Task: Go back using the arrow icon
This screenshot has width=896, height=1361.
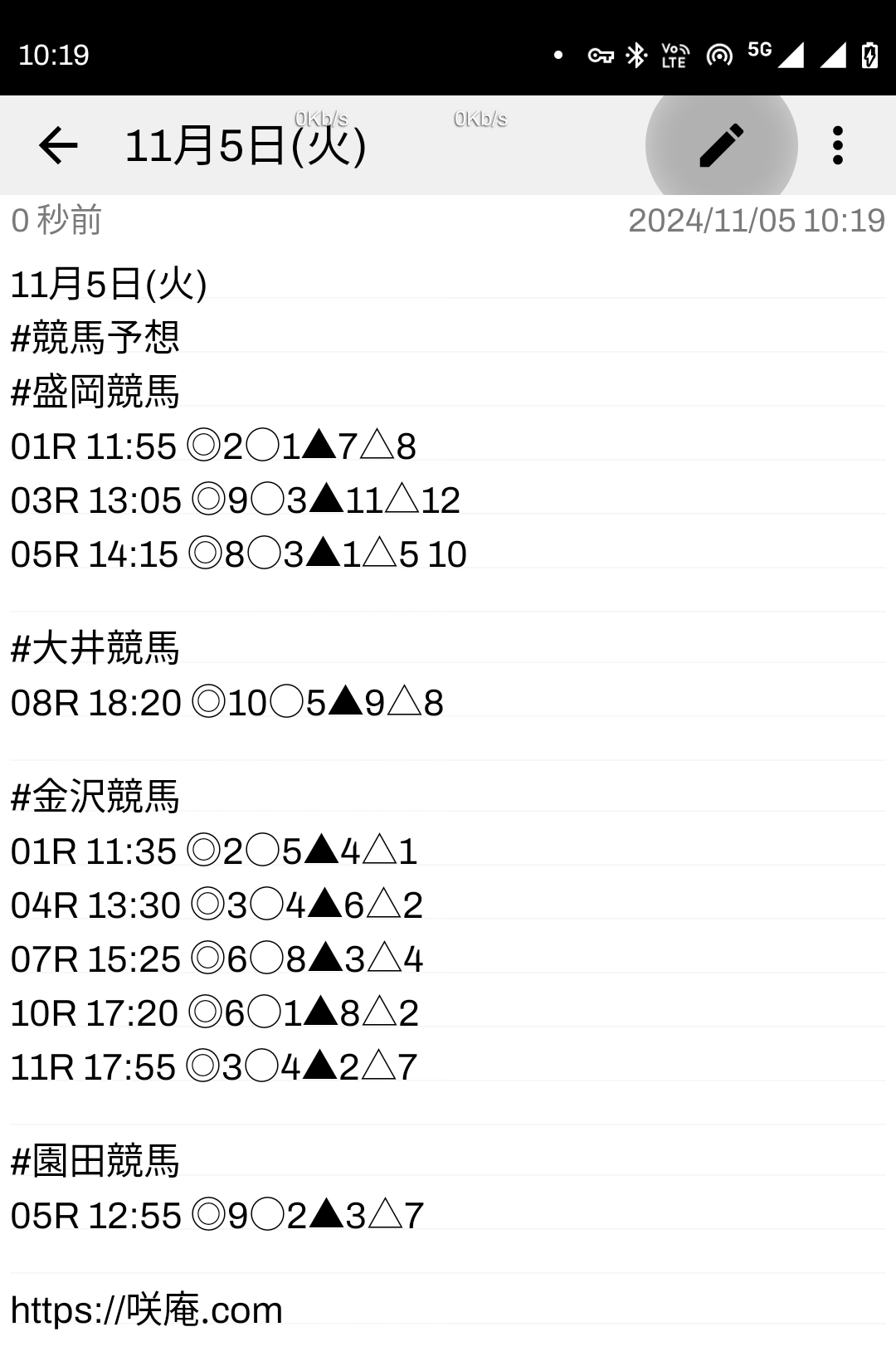Action: tap(58, 146)
